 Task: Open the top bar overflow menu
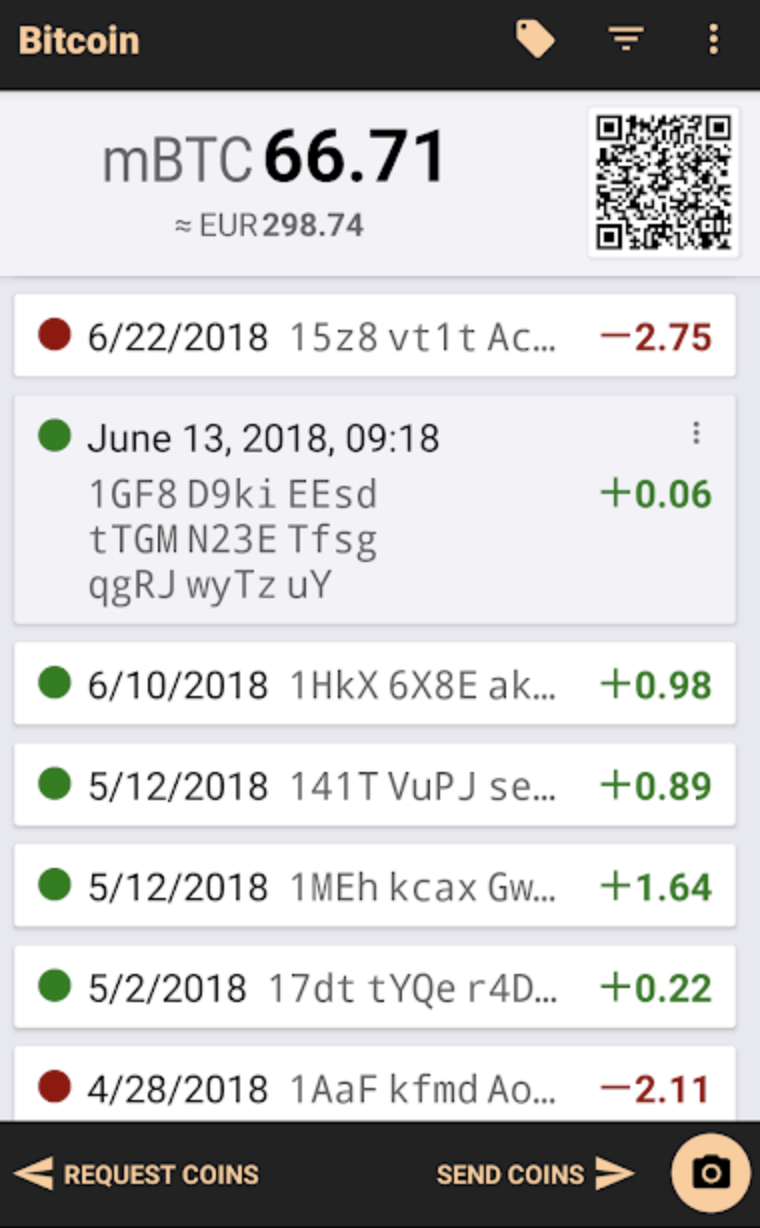[x=713, y=40]
